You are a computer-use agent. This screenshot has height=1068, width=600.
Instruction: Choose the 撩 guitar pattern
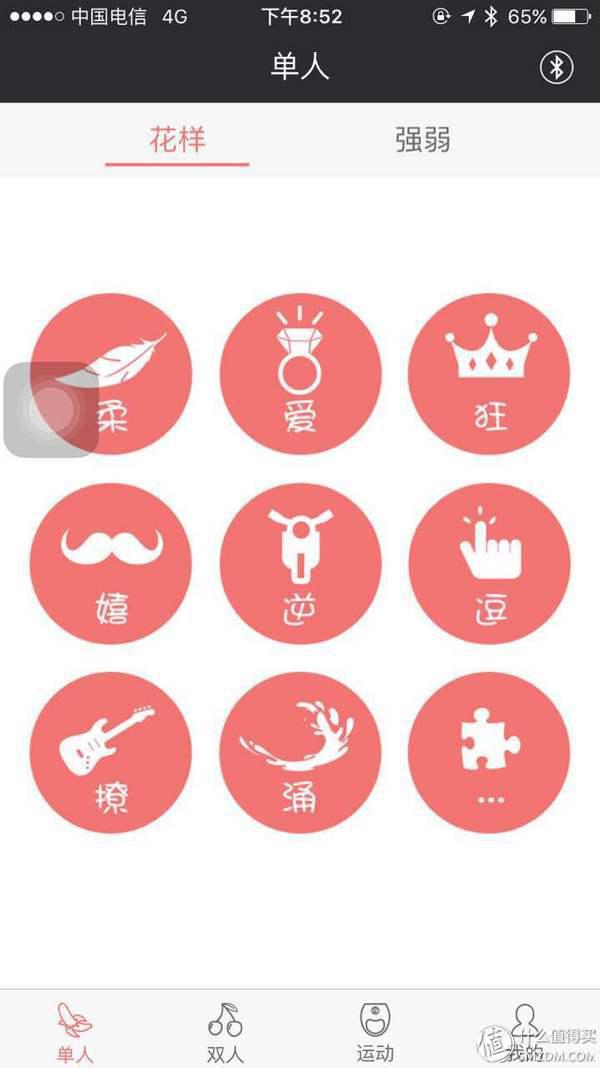[x=110, y=754]
